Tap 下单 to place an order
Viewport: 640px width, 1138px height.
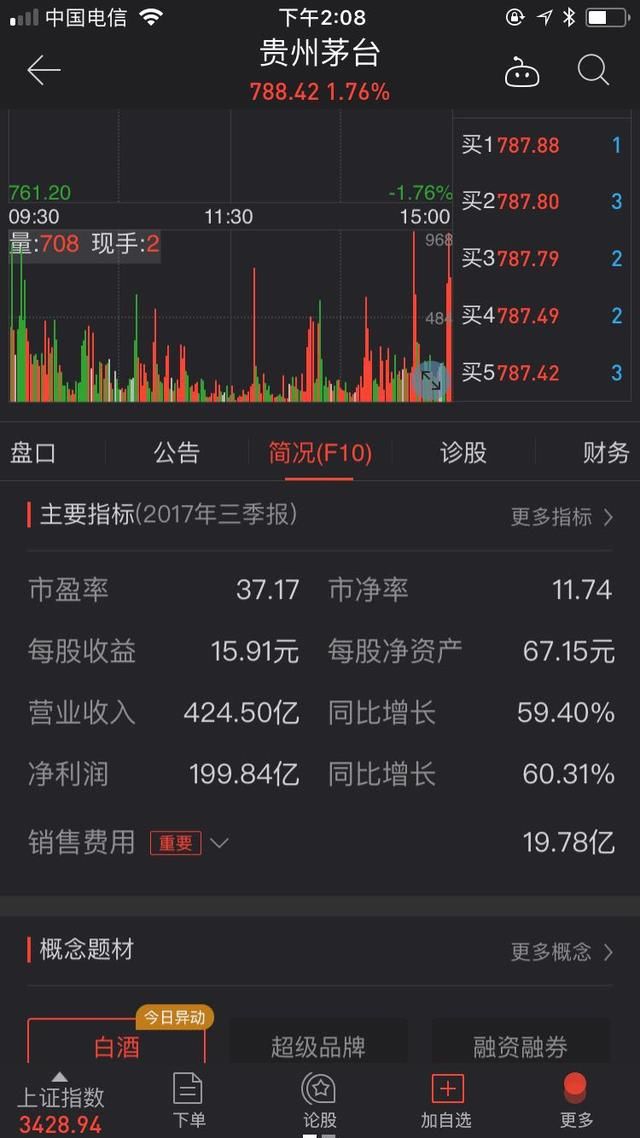pyautogui.click(x=188, y=1100)
